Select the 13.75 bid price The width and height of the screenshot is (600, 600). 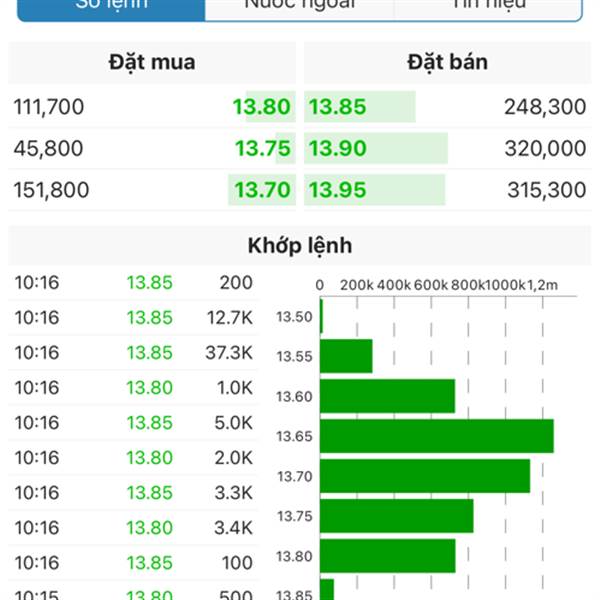[x=263, y=148]
